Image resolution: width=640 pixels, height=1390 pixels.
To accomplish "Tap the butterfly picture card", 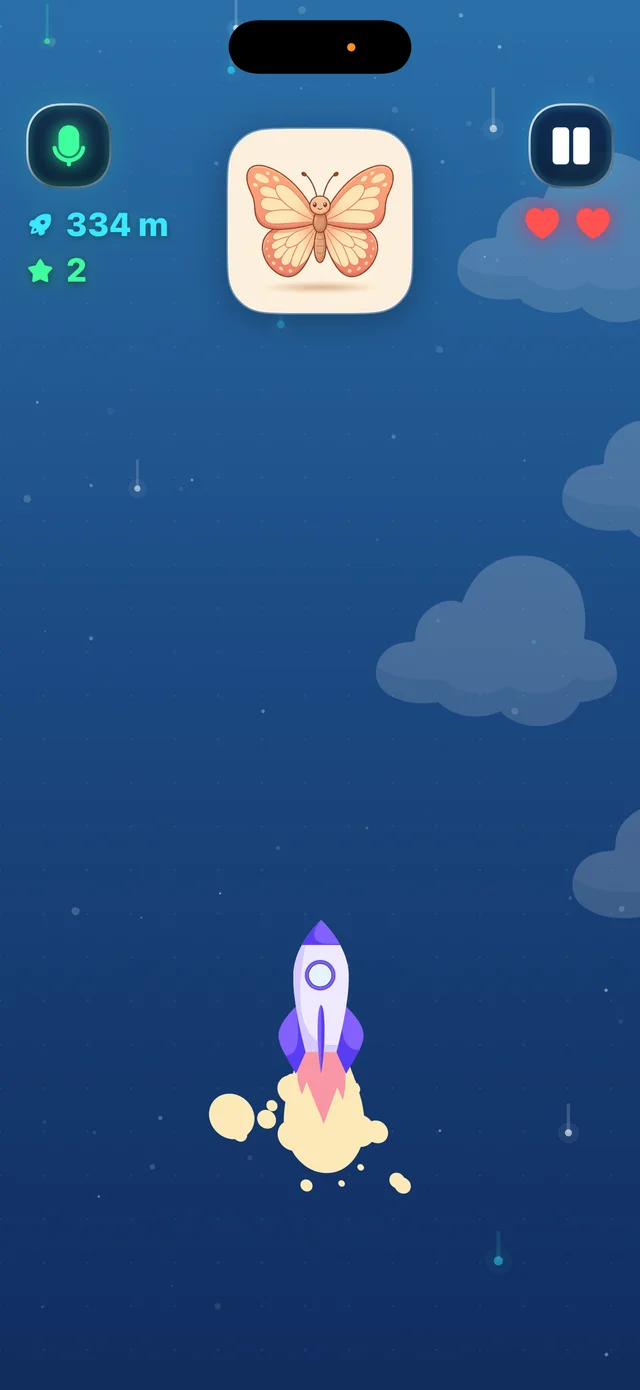I will (x=320, y=221).
